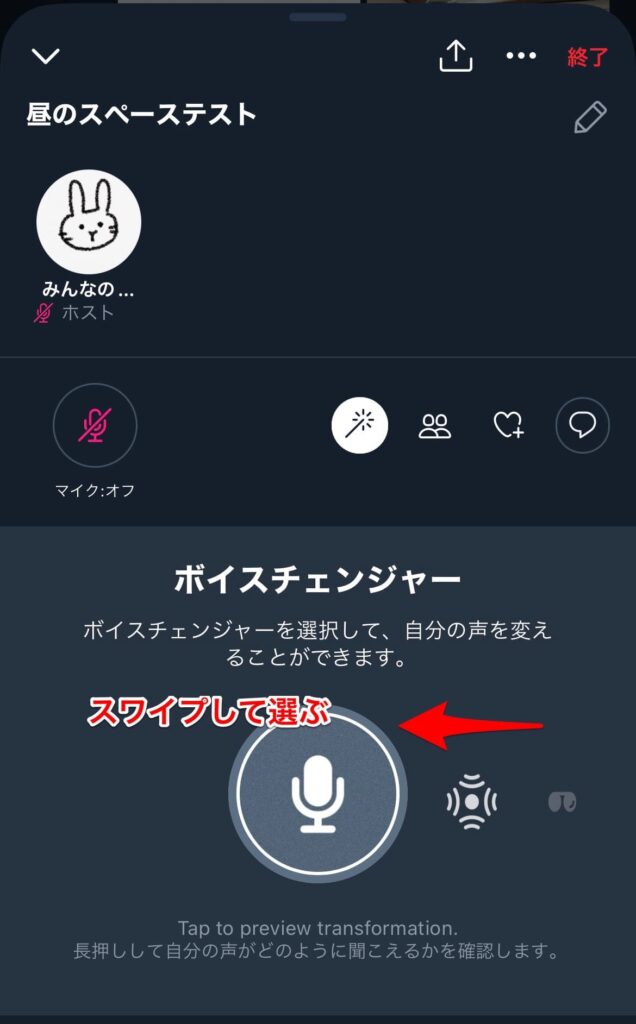Tap the large microphone to preview voice
The width and height of the screenshot is (636, 1024).
[318, 793]
